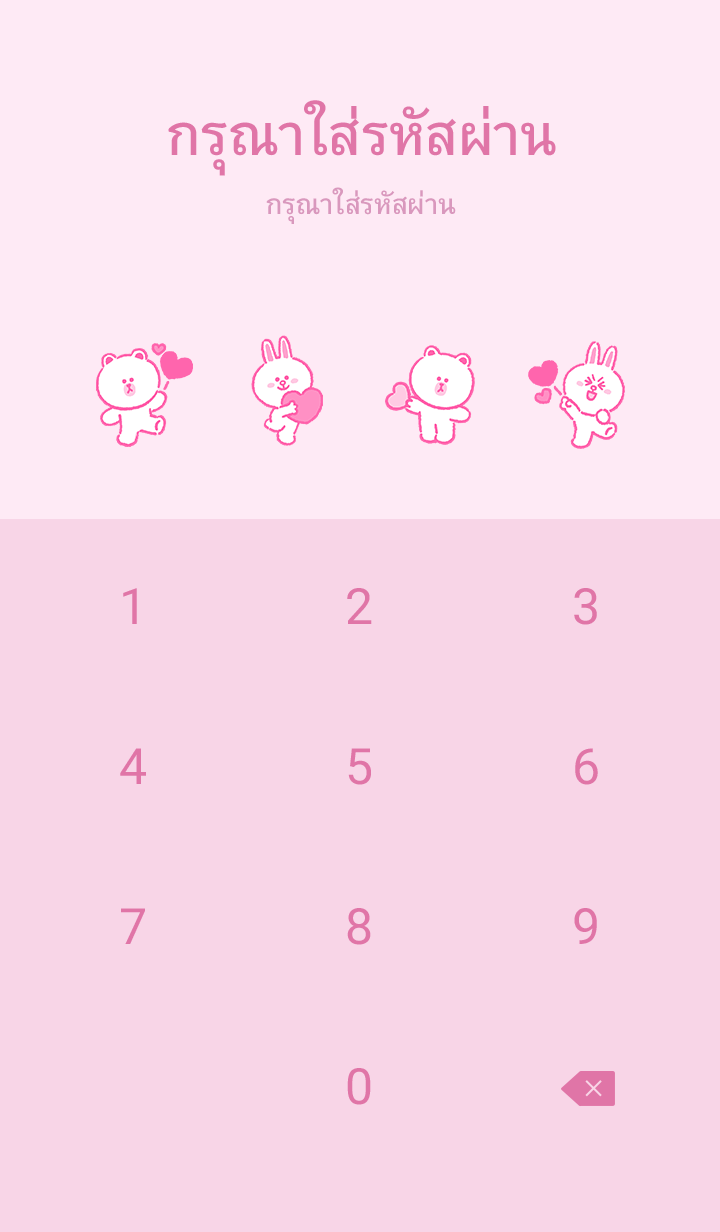Enter digit 5 for the passcode
720x1232 pixels.
tap(359, 767)
